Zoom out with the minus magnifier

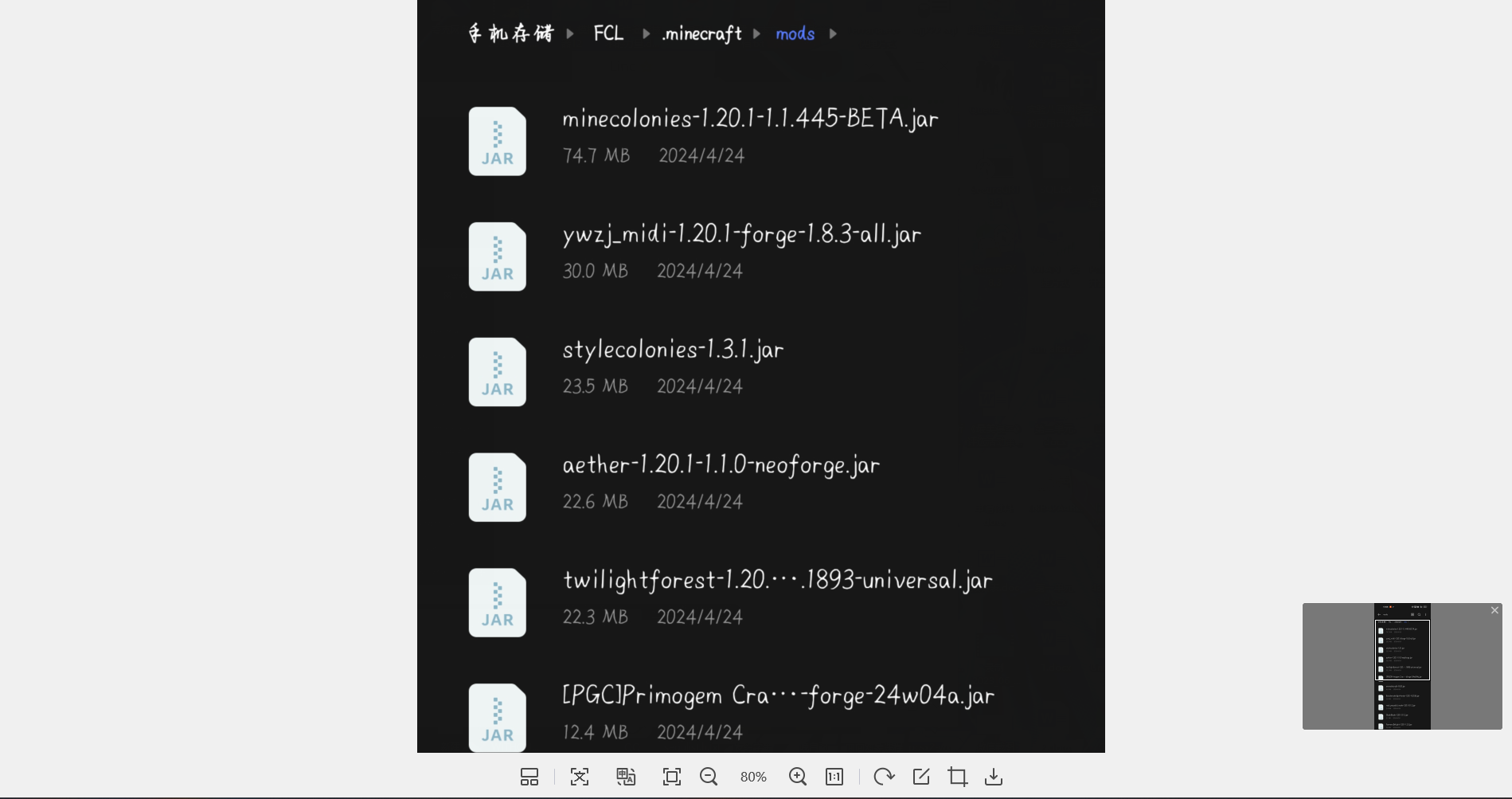click(x=709, y=777)
